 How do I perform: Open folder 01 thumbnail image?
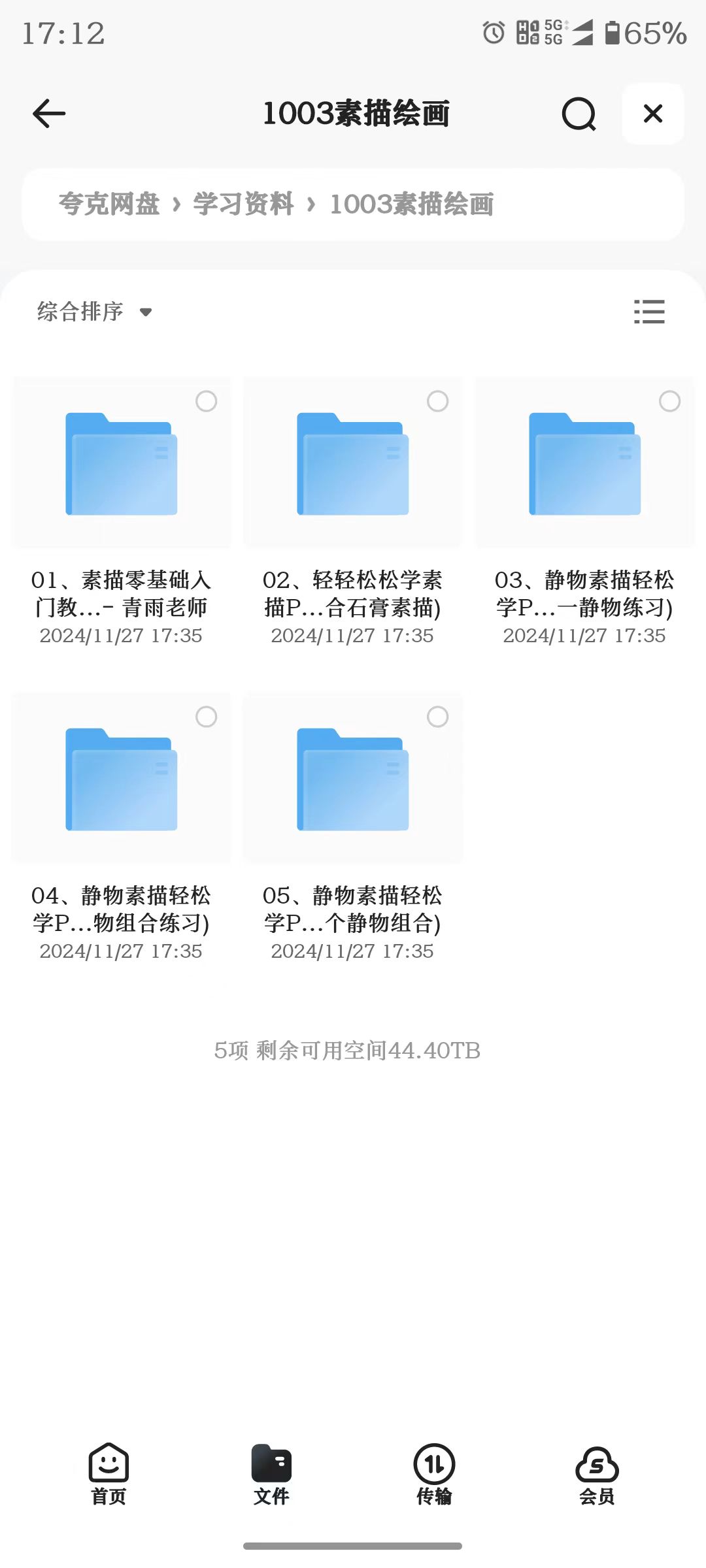[122, 462]
